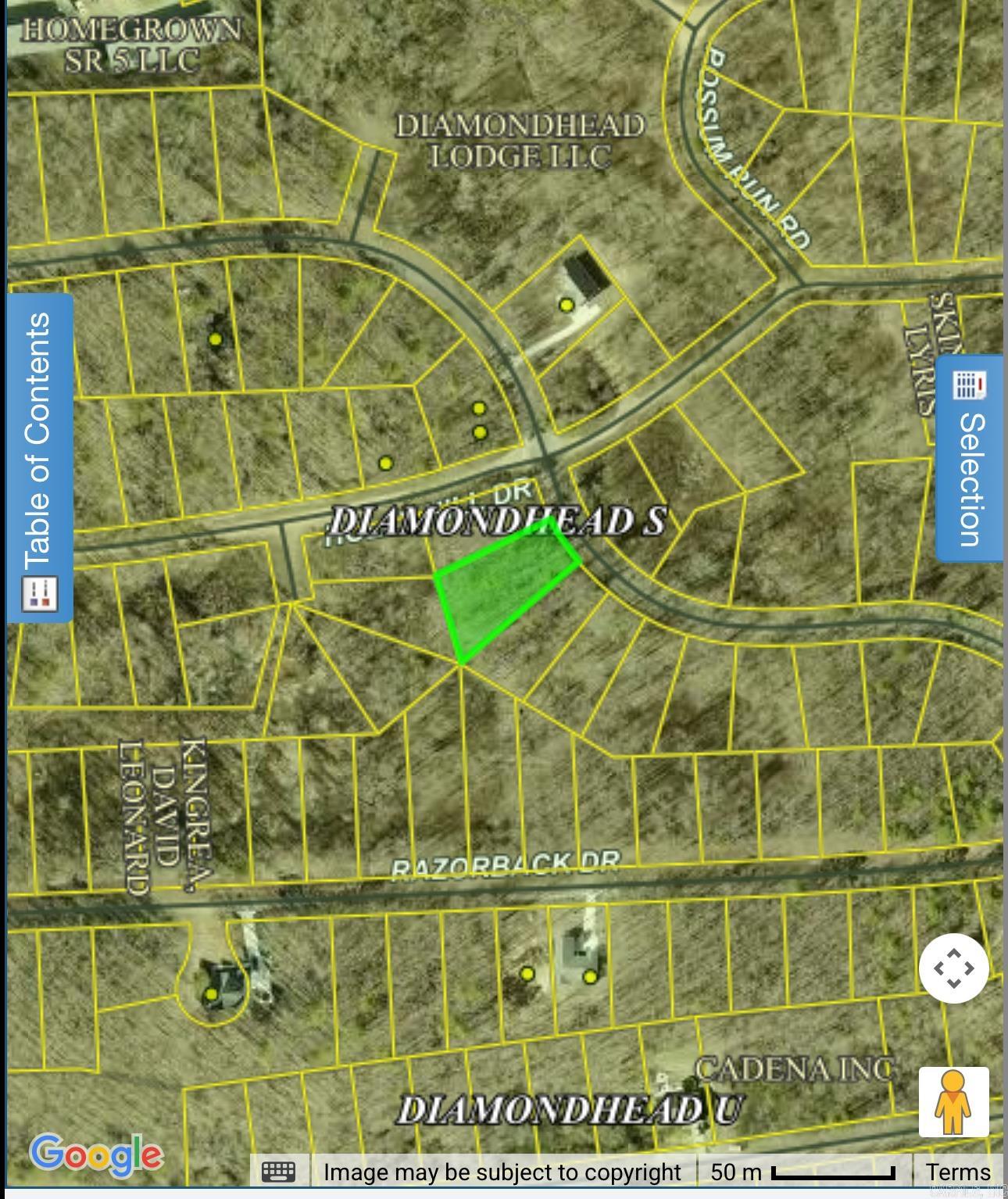Open Google Maps via the Google logo

pyautogui.click(x=96, y=1154)
